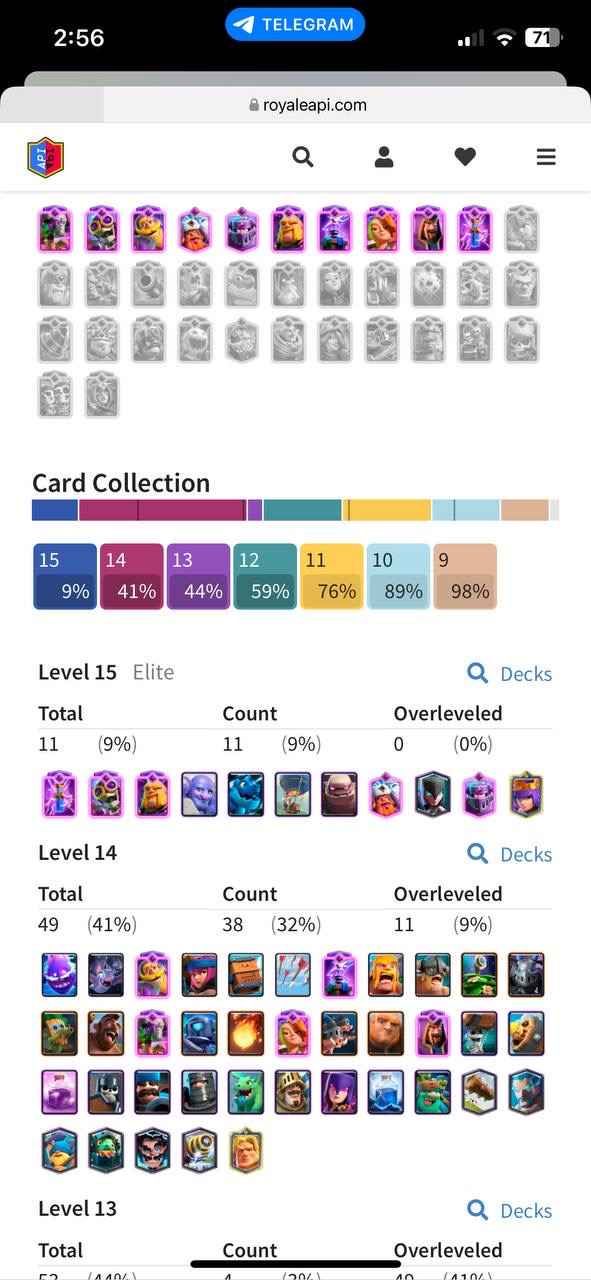Select the level 14 collection chip
This screenshot has width=591, height=1280.
click(131, 576)
